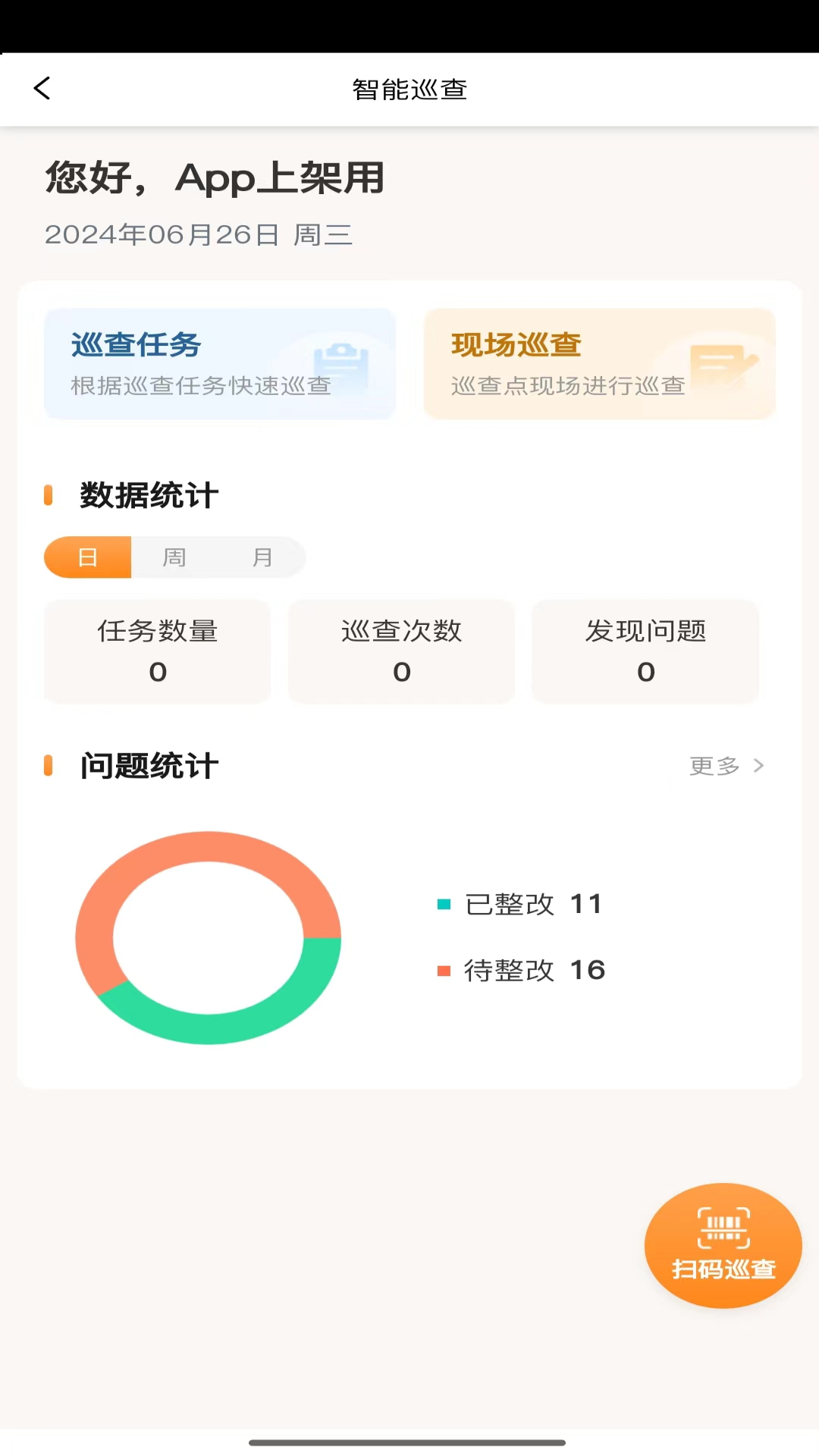Tap the 扫码巡查 scan code floating button
Image resolution: width=819 pixels, height=1456 pixels.
coord(722,1246)
